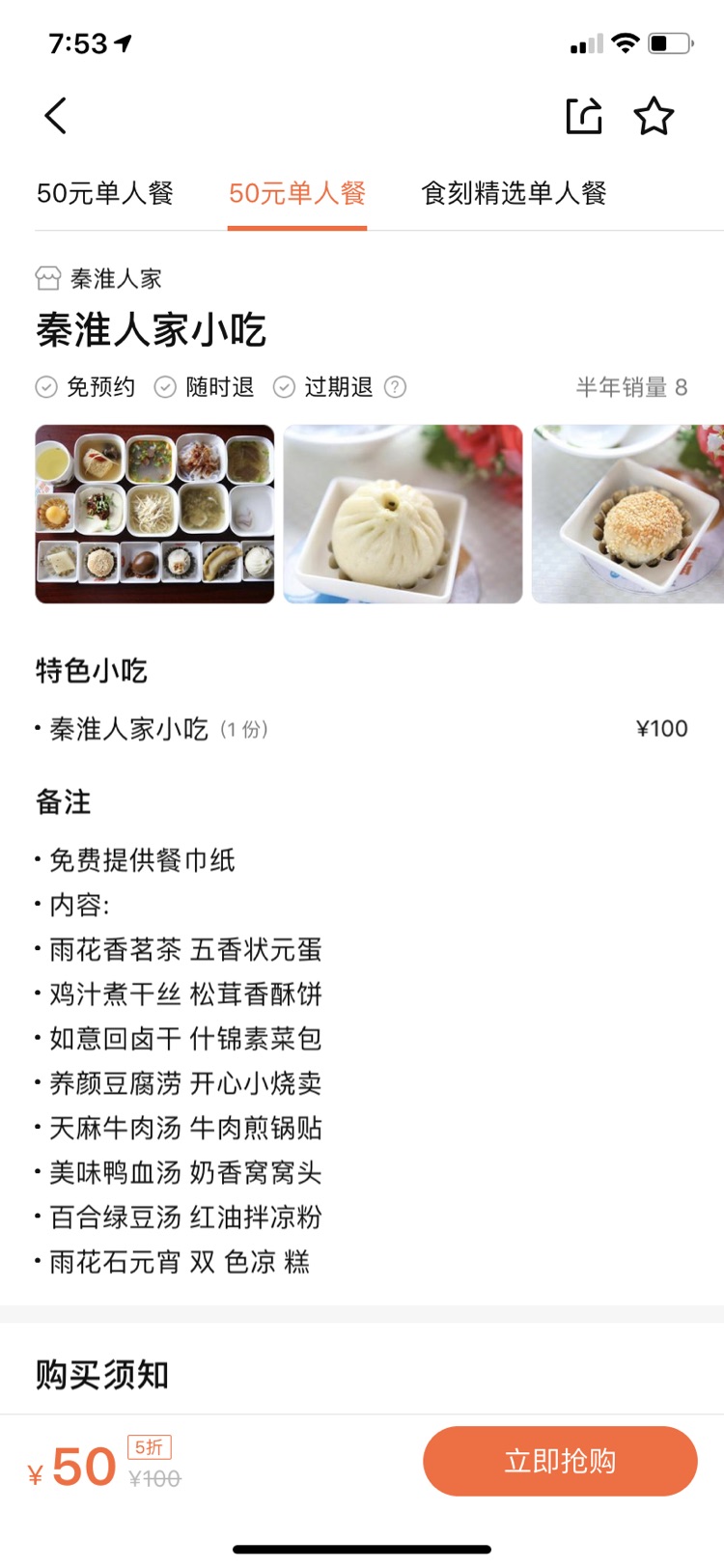Viewport: 724px width, 1568px height.
Task: View the sesame cake photo
Action: (627, 514)
